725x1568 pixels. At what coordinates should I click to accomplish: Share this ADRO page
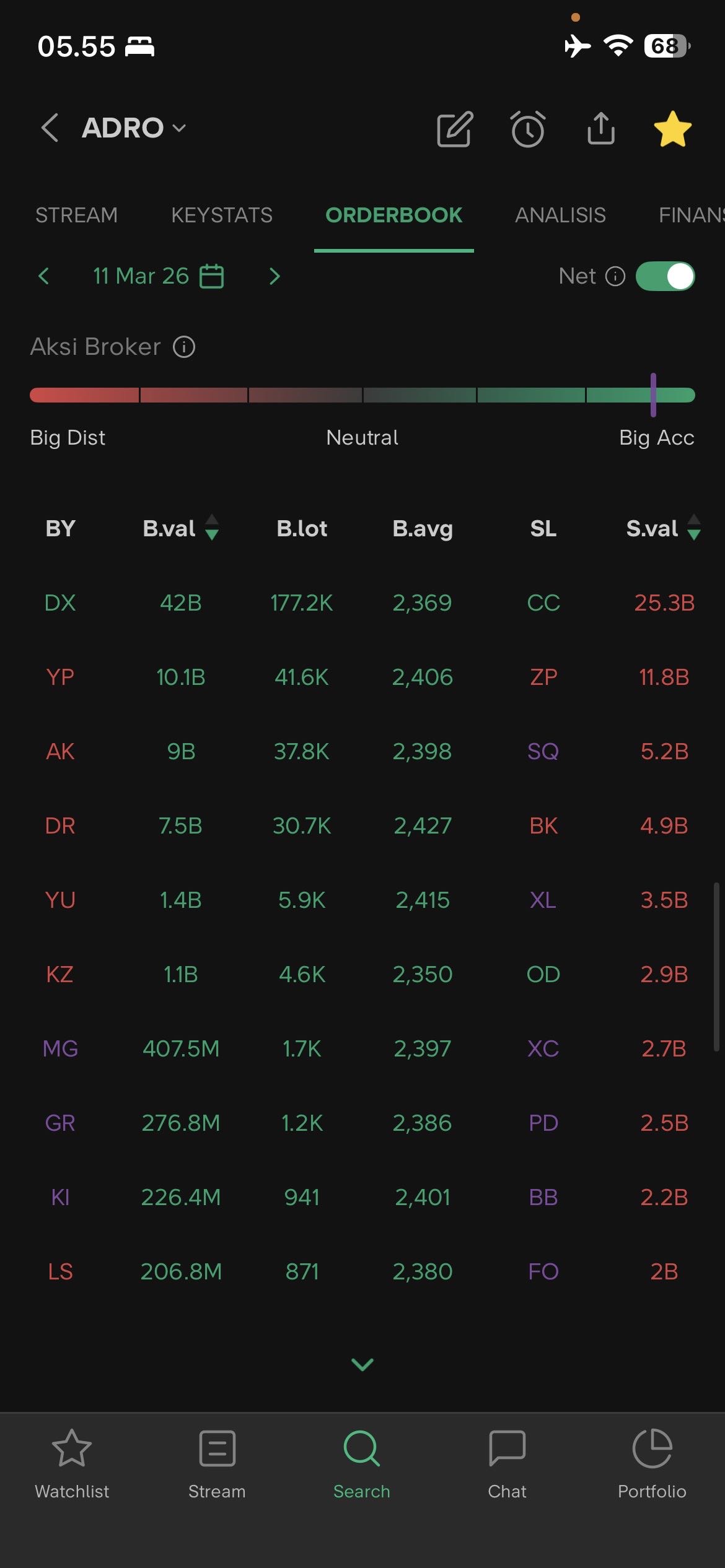(x=600, y=129)
